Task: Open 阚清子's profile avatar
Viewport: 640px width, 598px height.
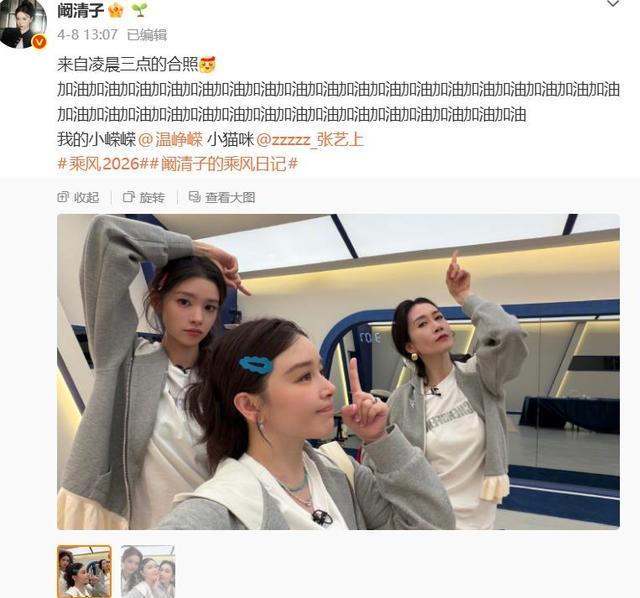Action: pyautogui.click(x=21, y=24)
